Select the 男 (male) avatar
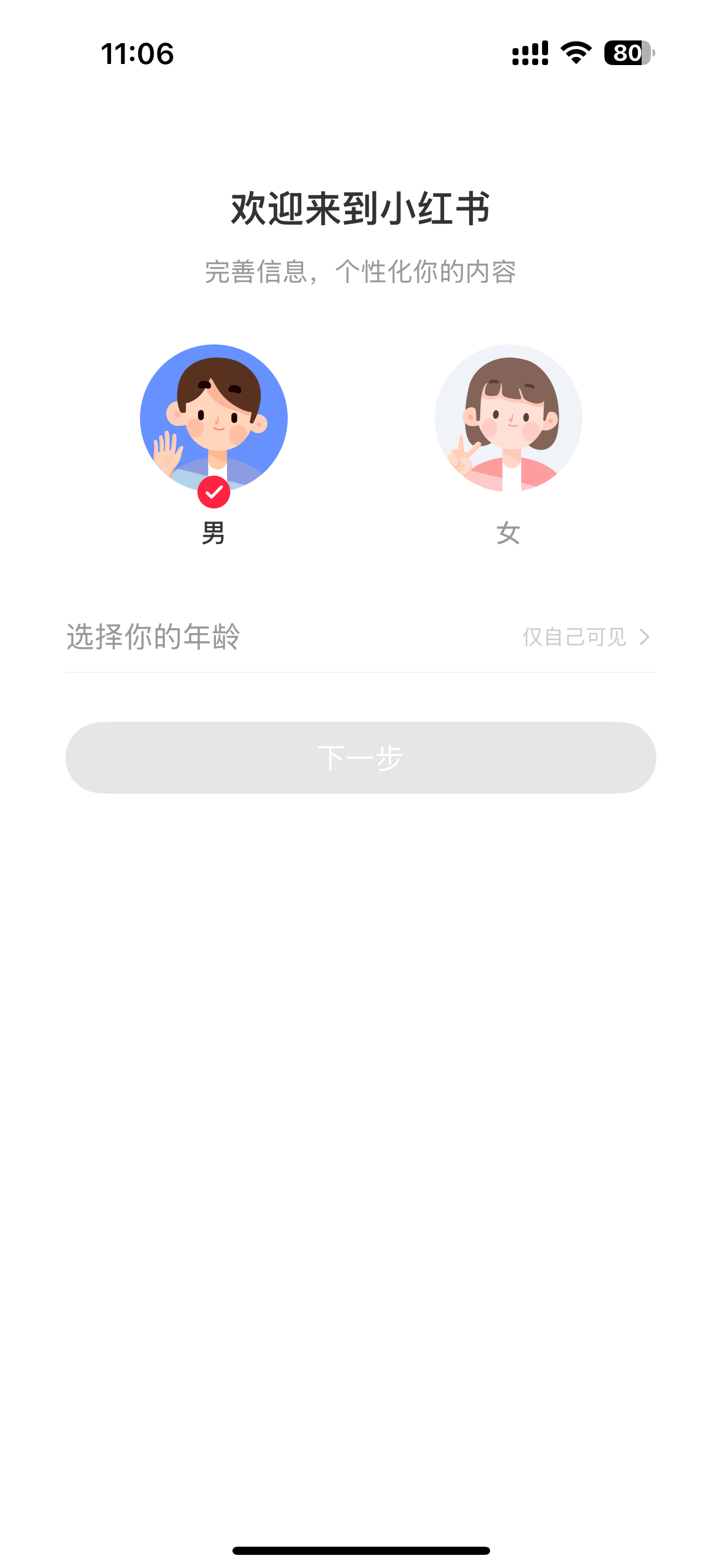The height and width of the screenshot is (1568, 722). [x=214, y=418]
